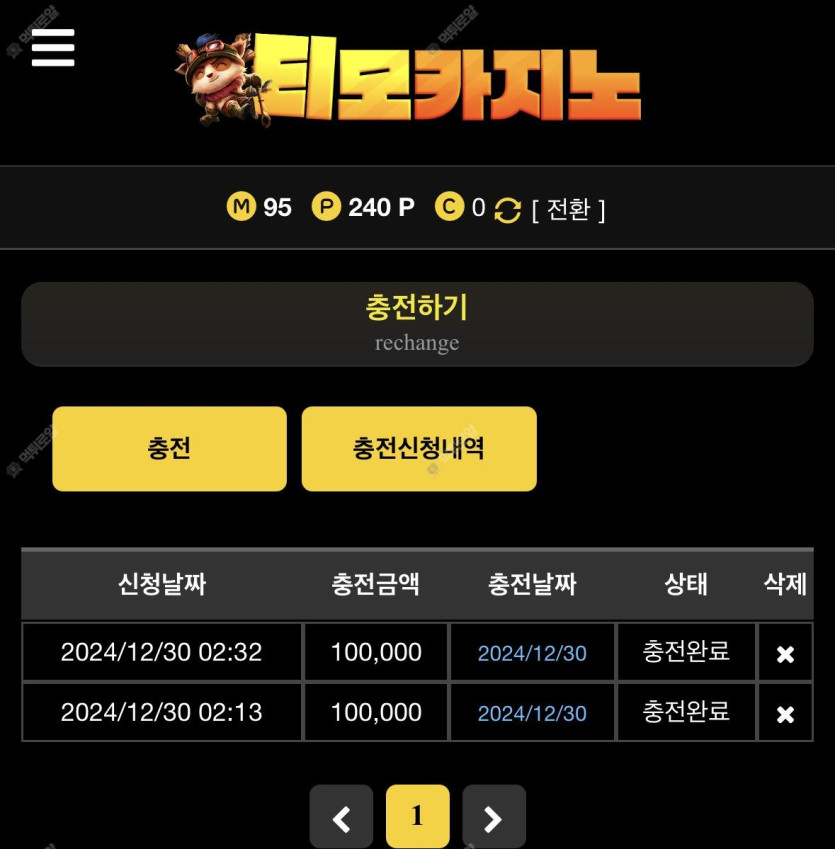
Task: Go to next page arrow
Action: click(x=493, y=818)
